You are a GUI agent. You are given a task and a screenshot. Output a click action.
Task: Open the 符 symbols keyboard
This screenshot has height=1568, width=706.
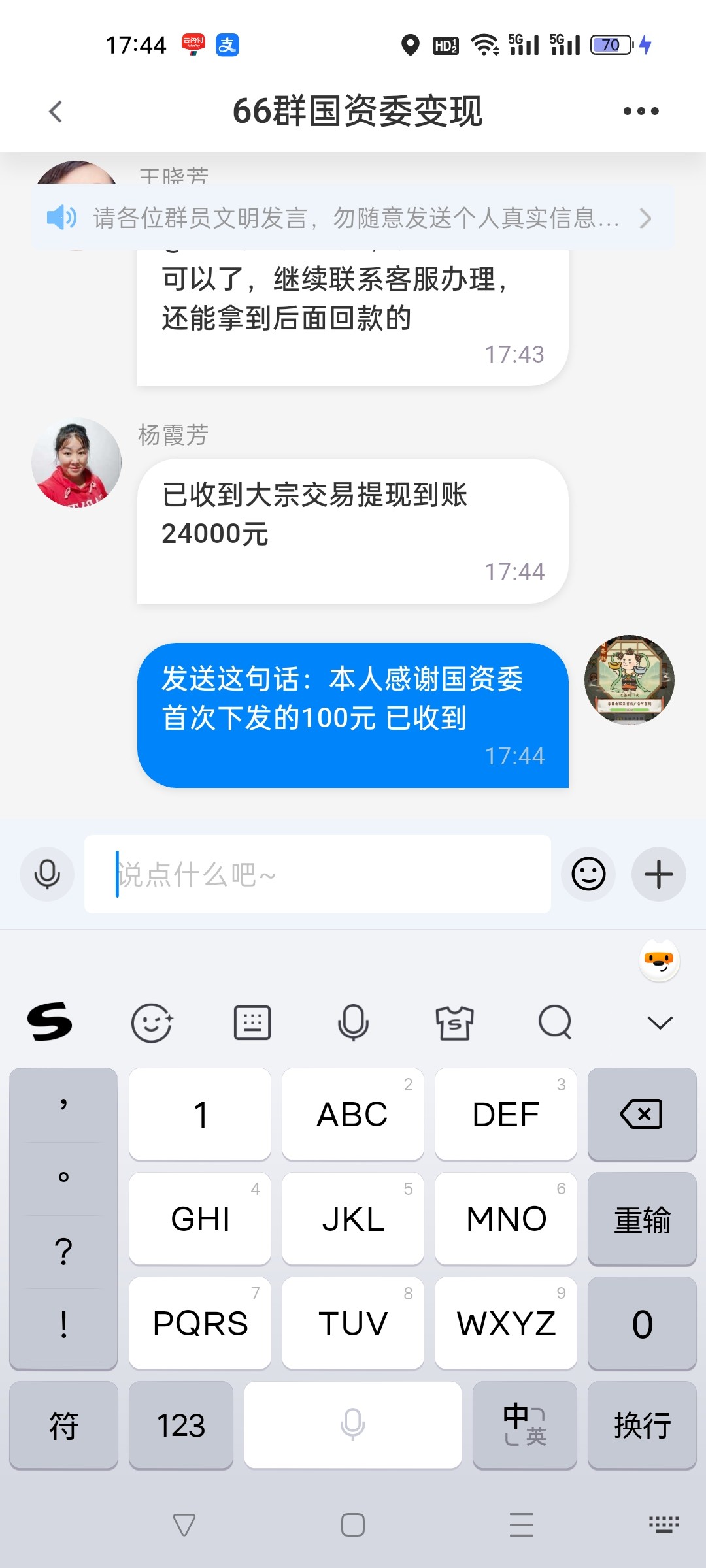(63, 1425)
